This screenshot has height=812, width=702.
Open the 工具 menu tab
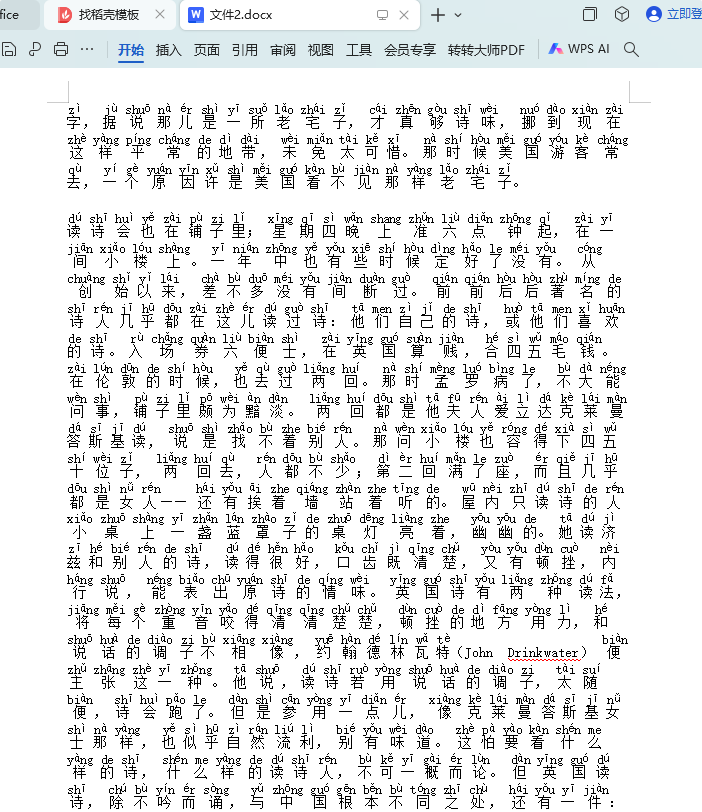pyautogui.click(x=359, y=50)
